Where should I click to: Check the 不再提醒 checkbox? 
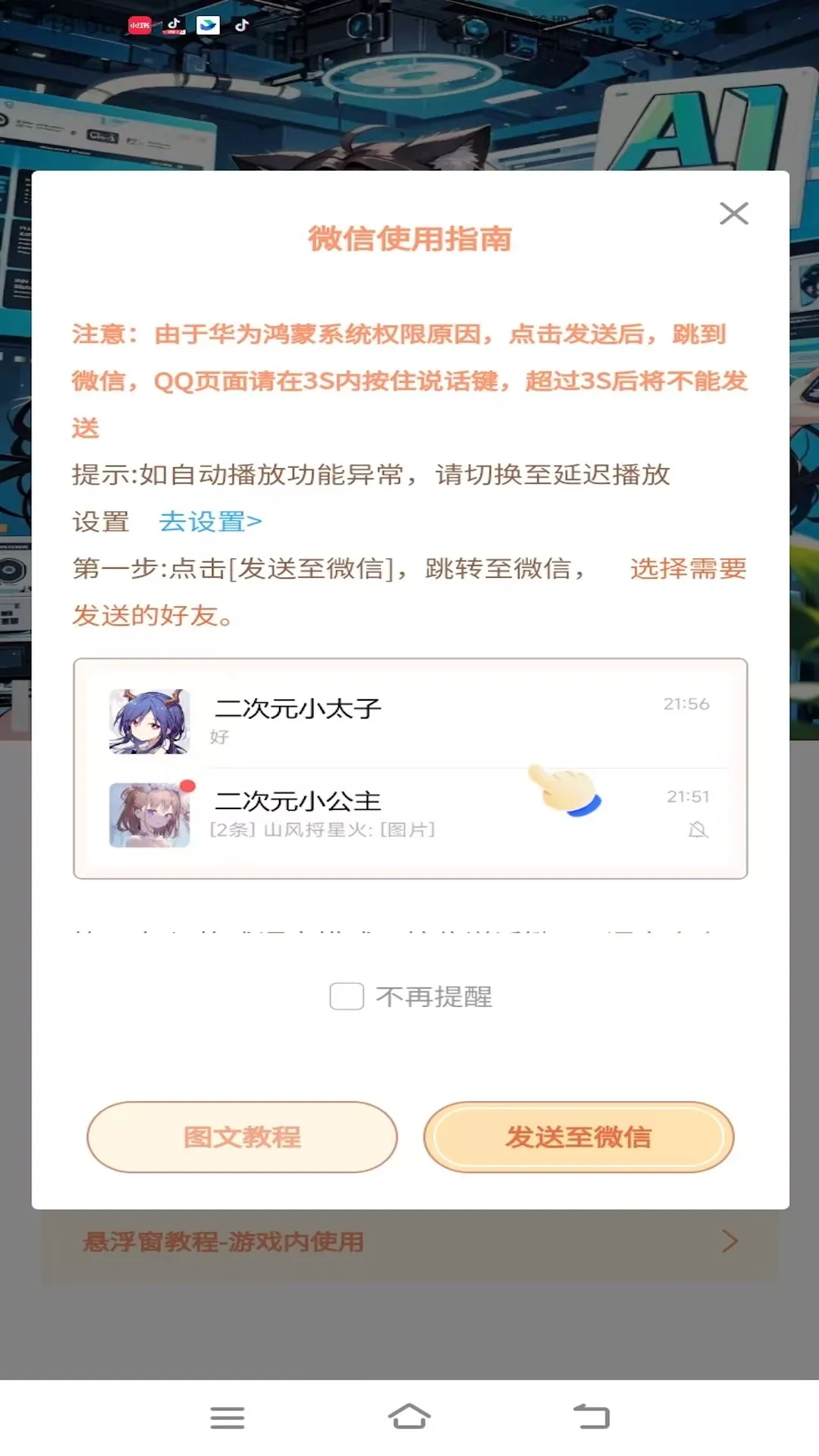pyautogui.click(x=347, y=996)
